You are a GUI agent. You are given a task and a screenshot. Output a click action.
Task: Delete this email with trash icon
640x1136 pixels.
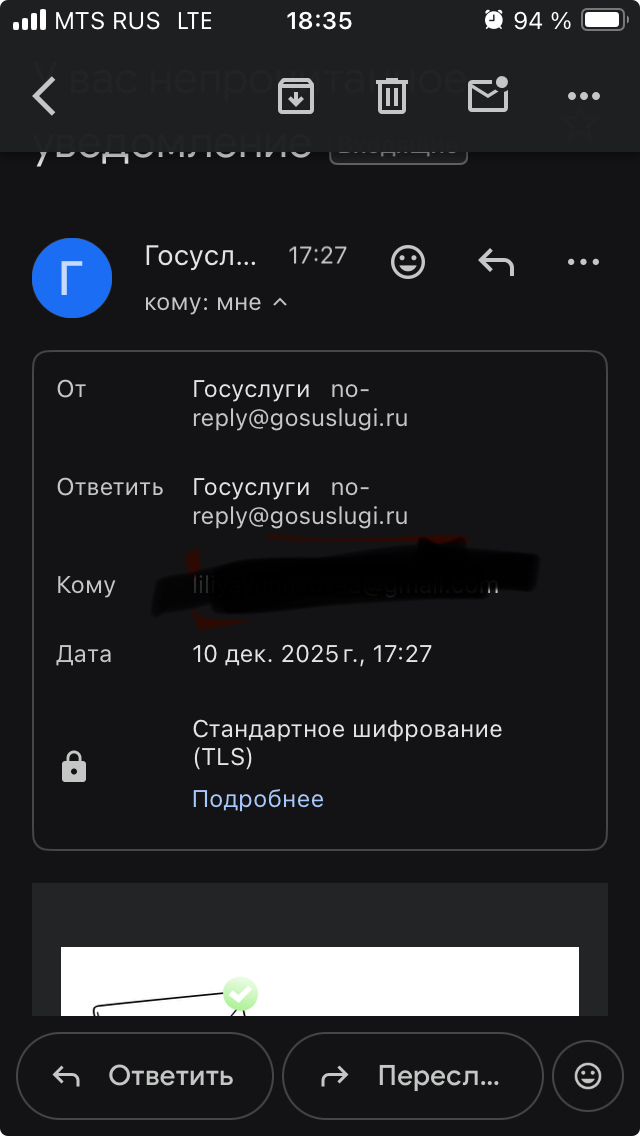[x=391, y=96]
